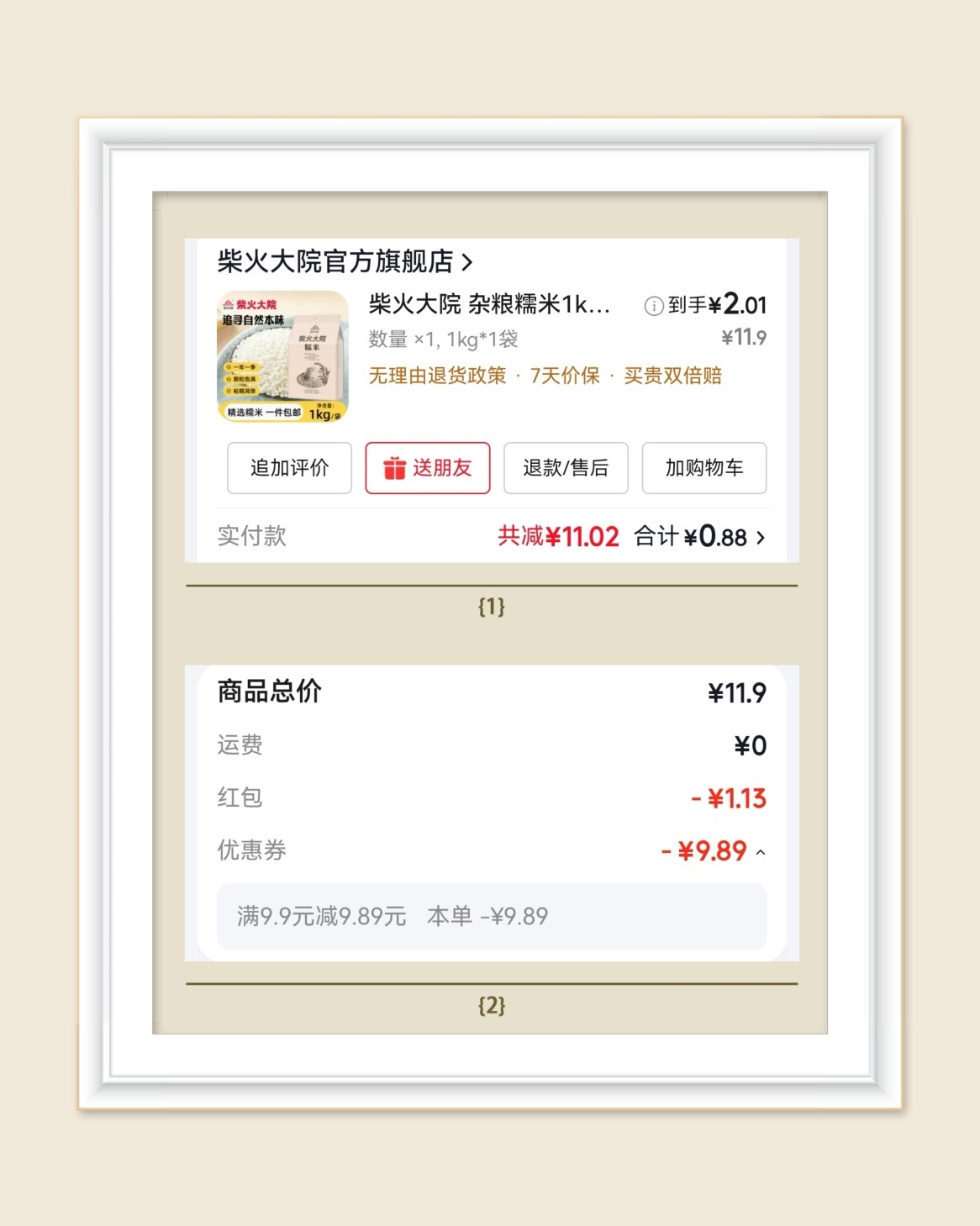Click the chevron next to 合计¥0.88
Image resolution: width=980 pixels, height=1226 pixels.
[761, 538]
